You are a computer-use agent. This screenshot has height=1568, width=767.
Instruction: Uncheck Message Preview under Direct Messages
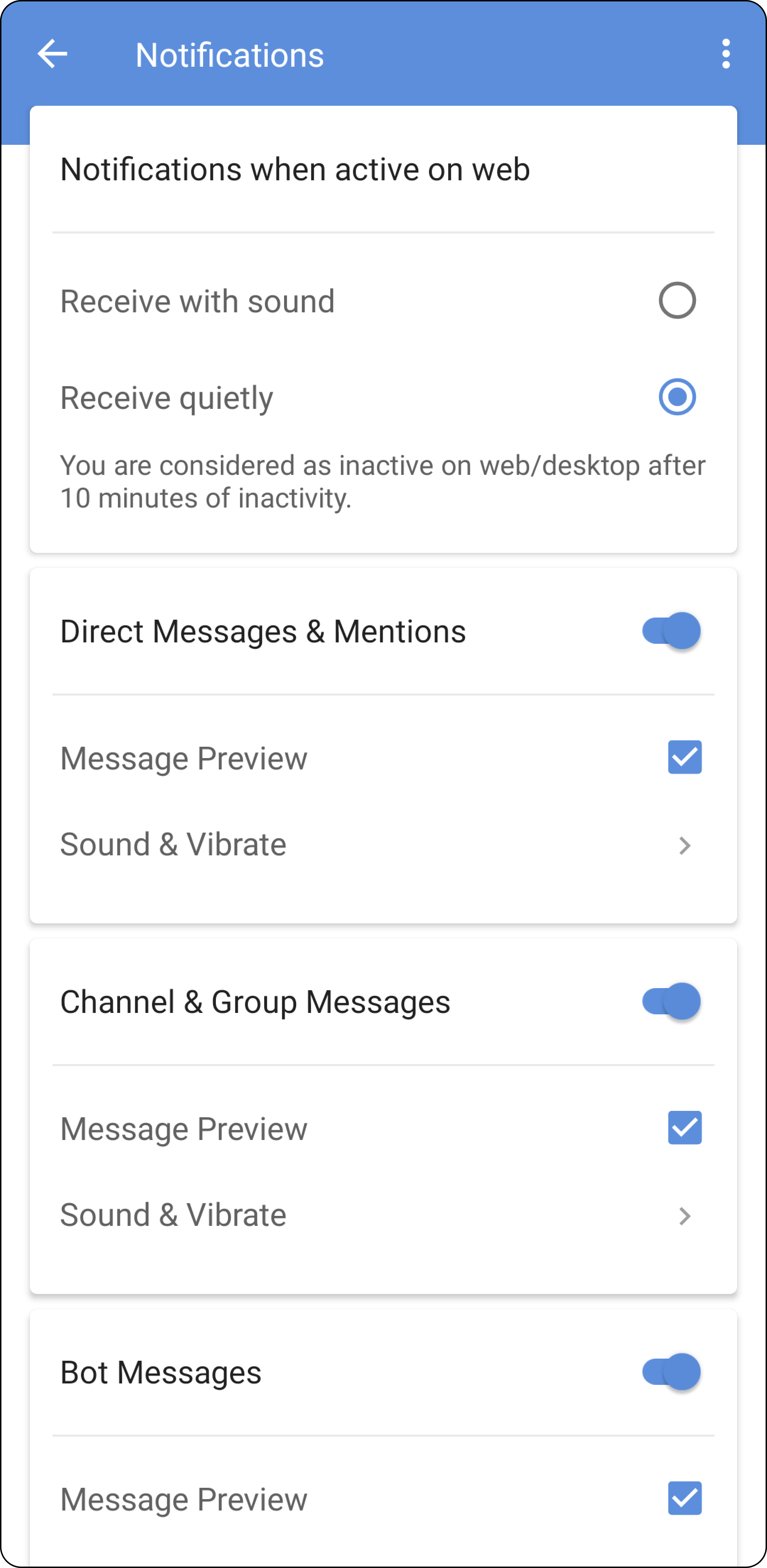pyautogui.click(x=685, y=757)
